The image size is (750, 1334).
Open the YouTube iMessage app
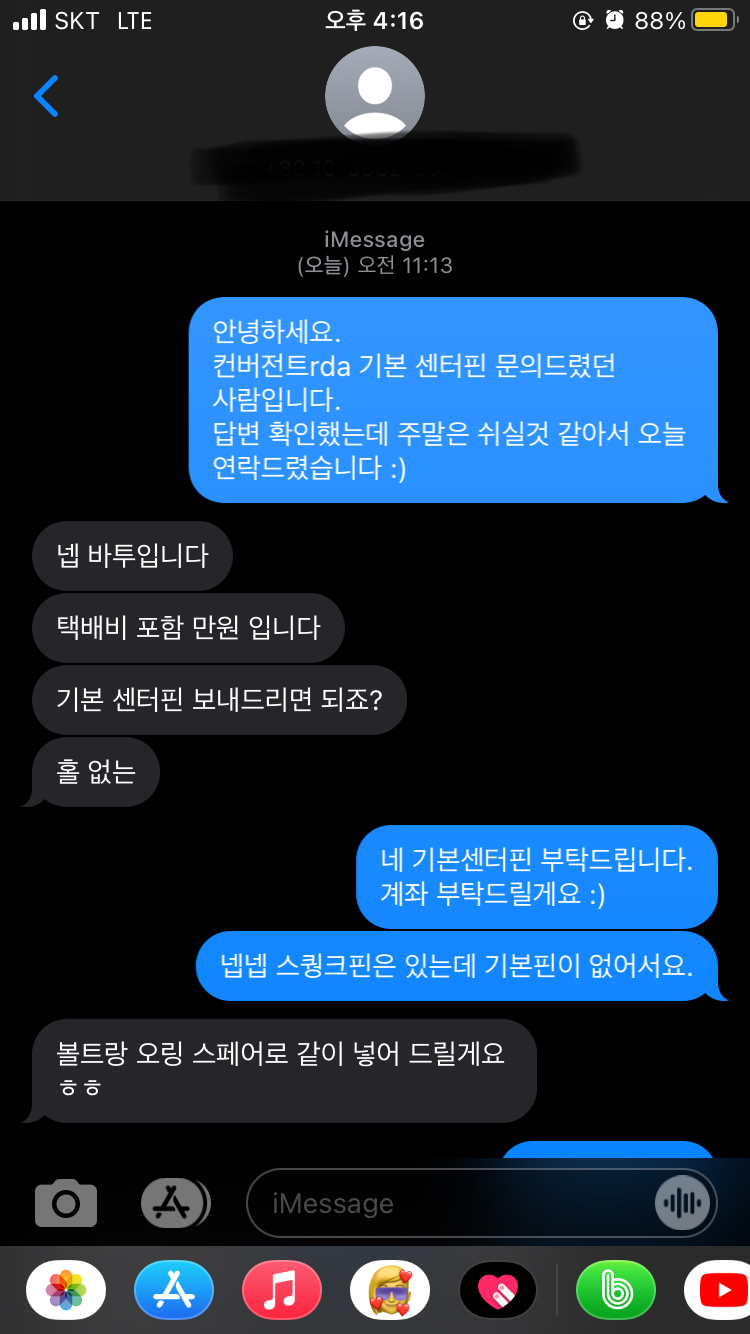pos(720,1291)
